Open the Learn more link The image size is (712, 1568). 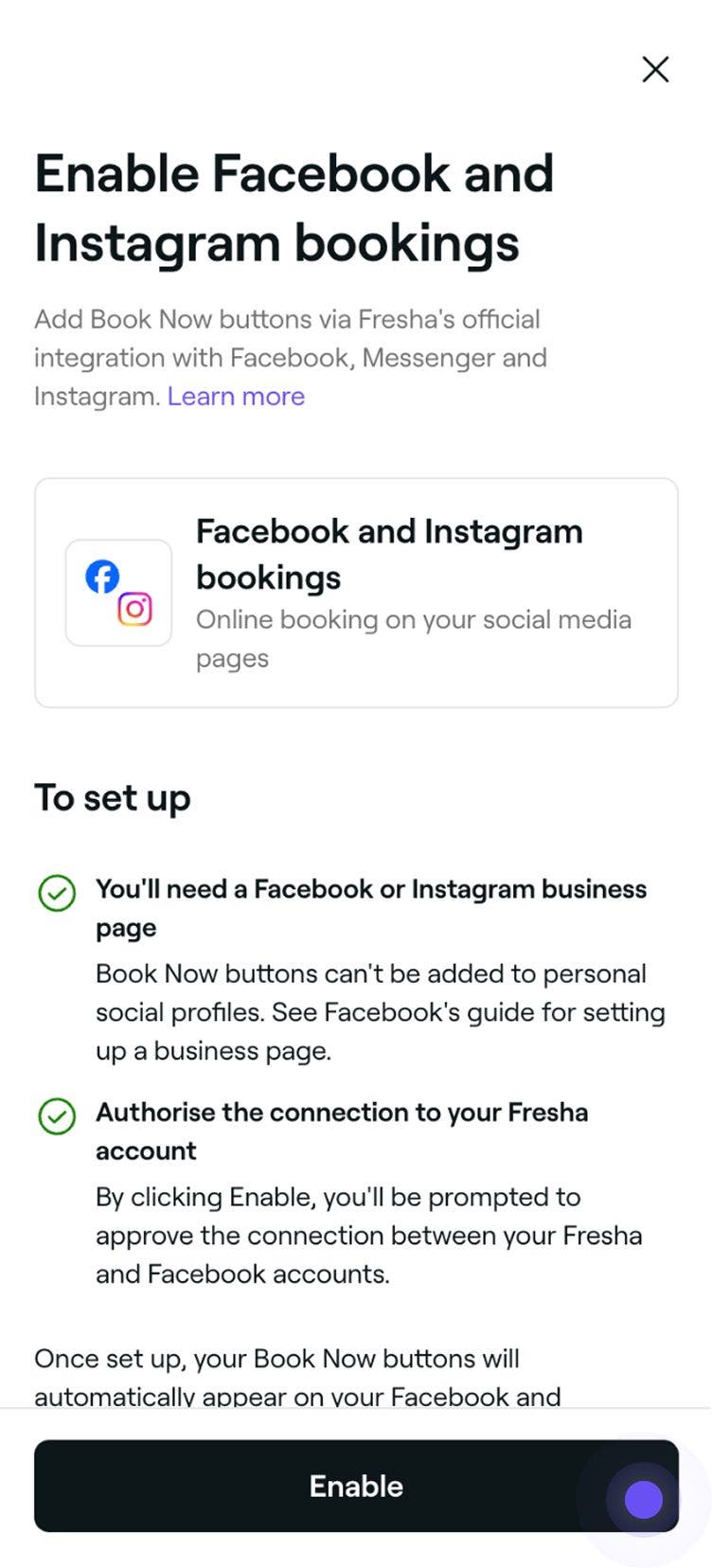pos(236,397)
